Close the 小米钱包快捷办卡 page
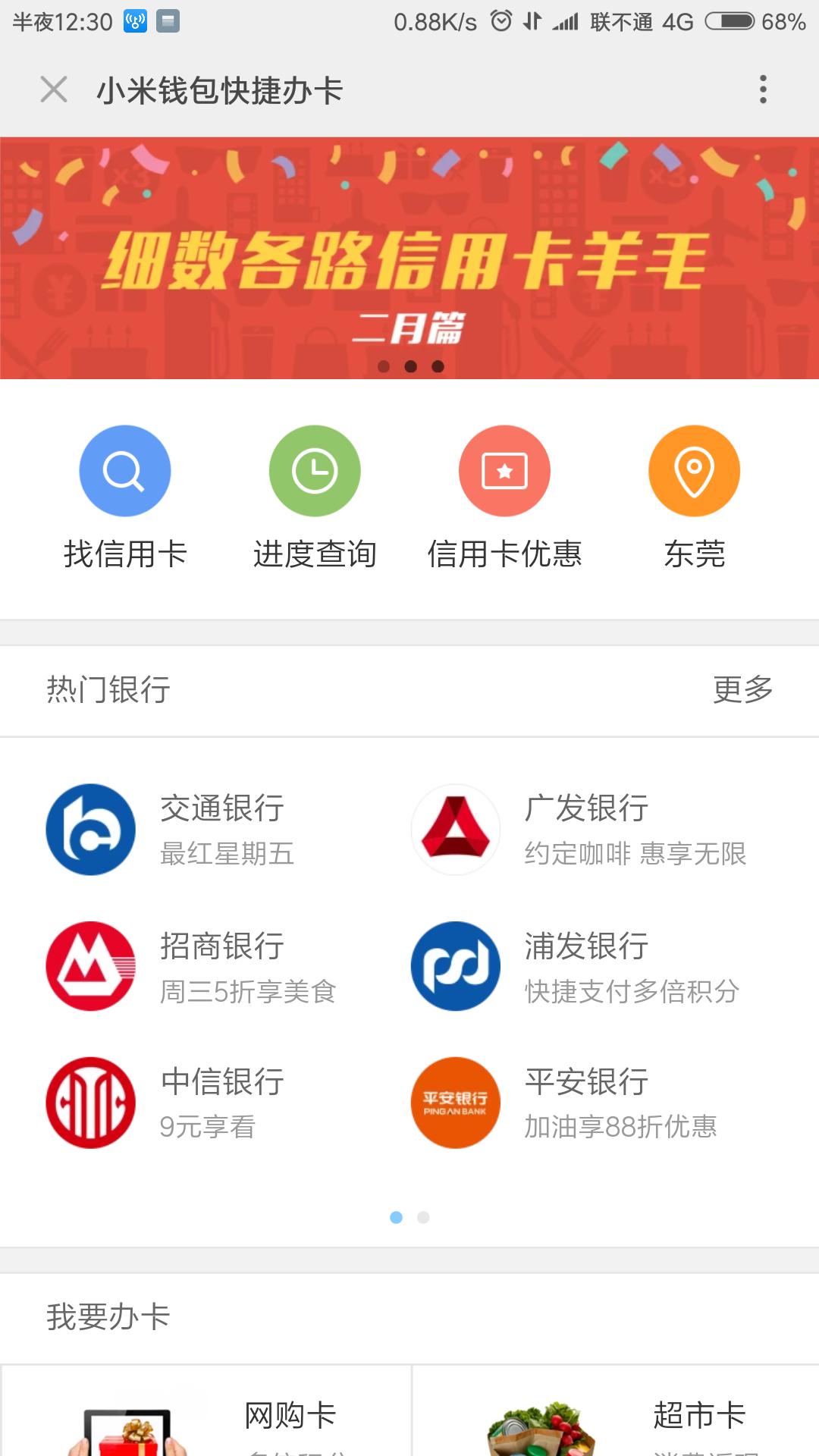The image size is (819, 1456). pos(54,89)
